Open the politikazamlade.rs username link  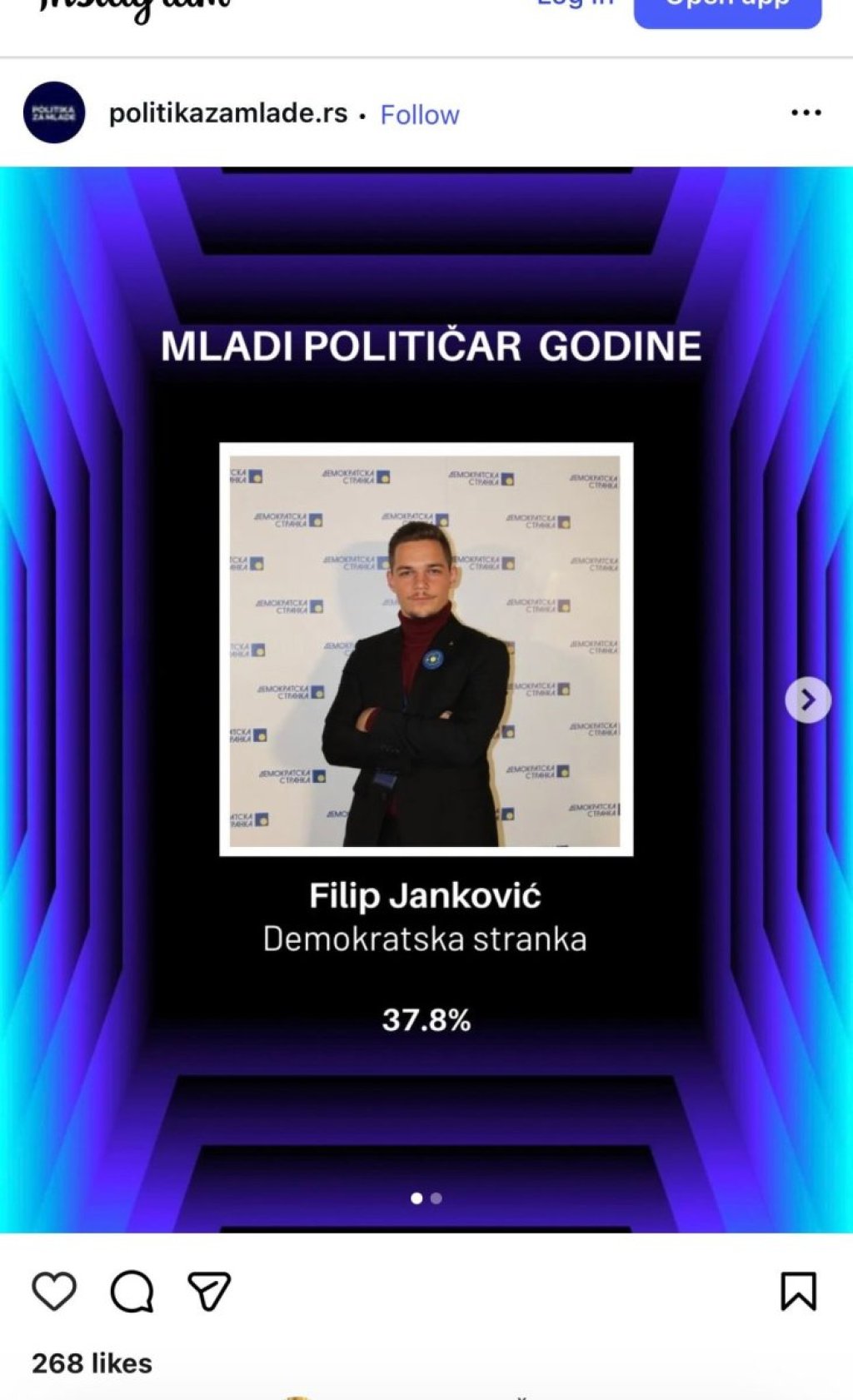(228, 113)
